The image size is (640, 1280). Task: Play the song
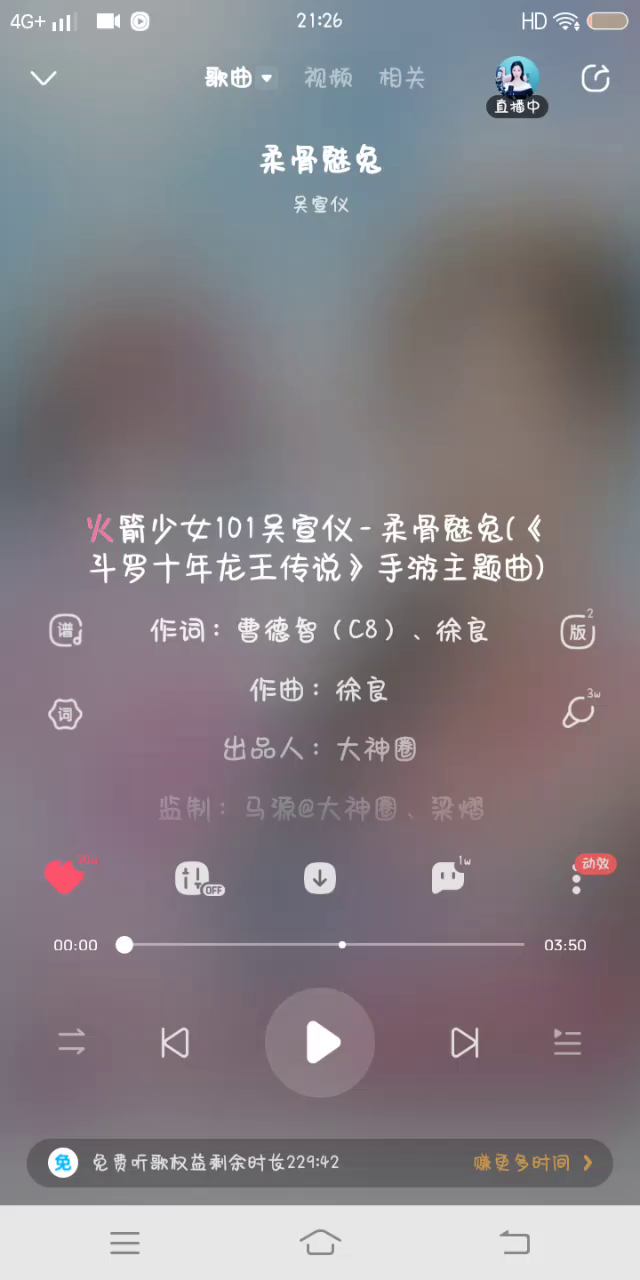tap(320, 1042)
